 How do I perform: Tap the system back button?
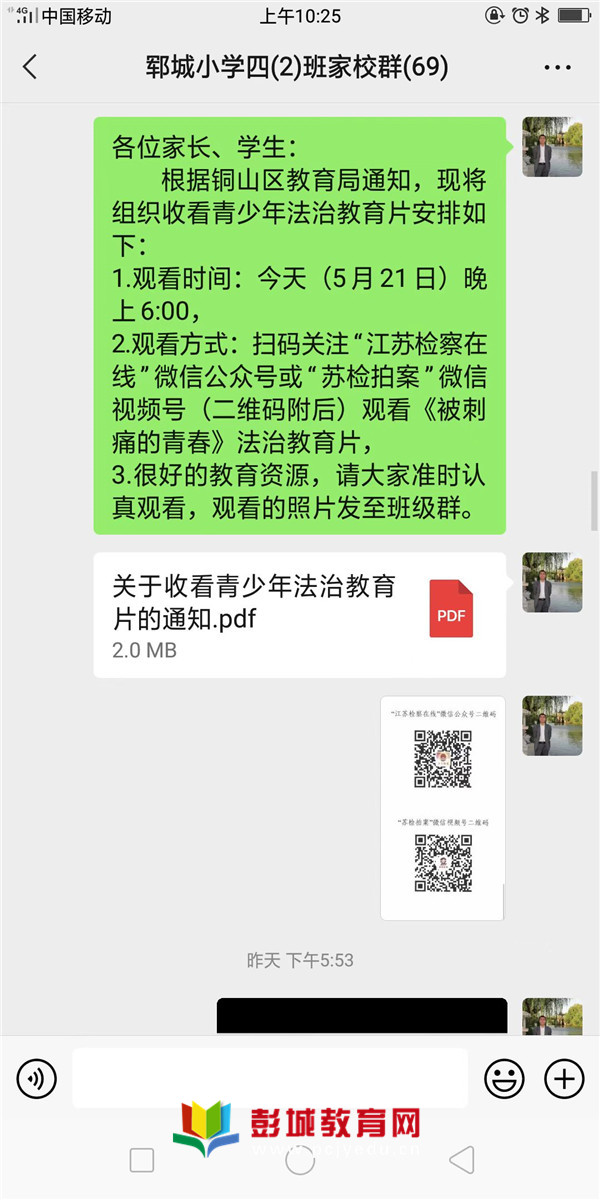460,1160
